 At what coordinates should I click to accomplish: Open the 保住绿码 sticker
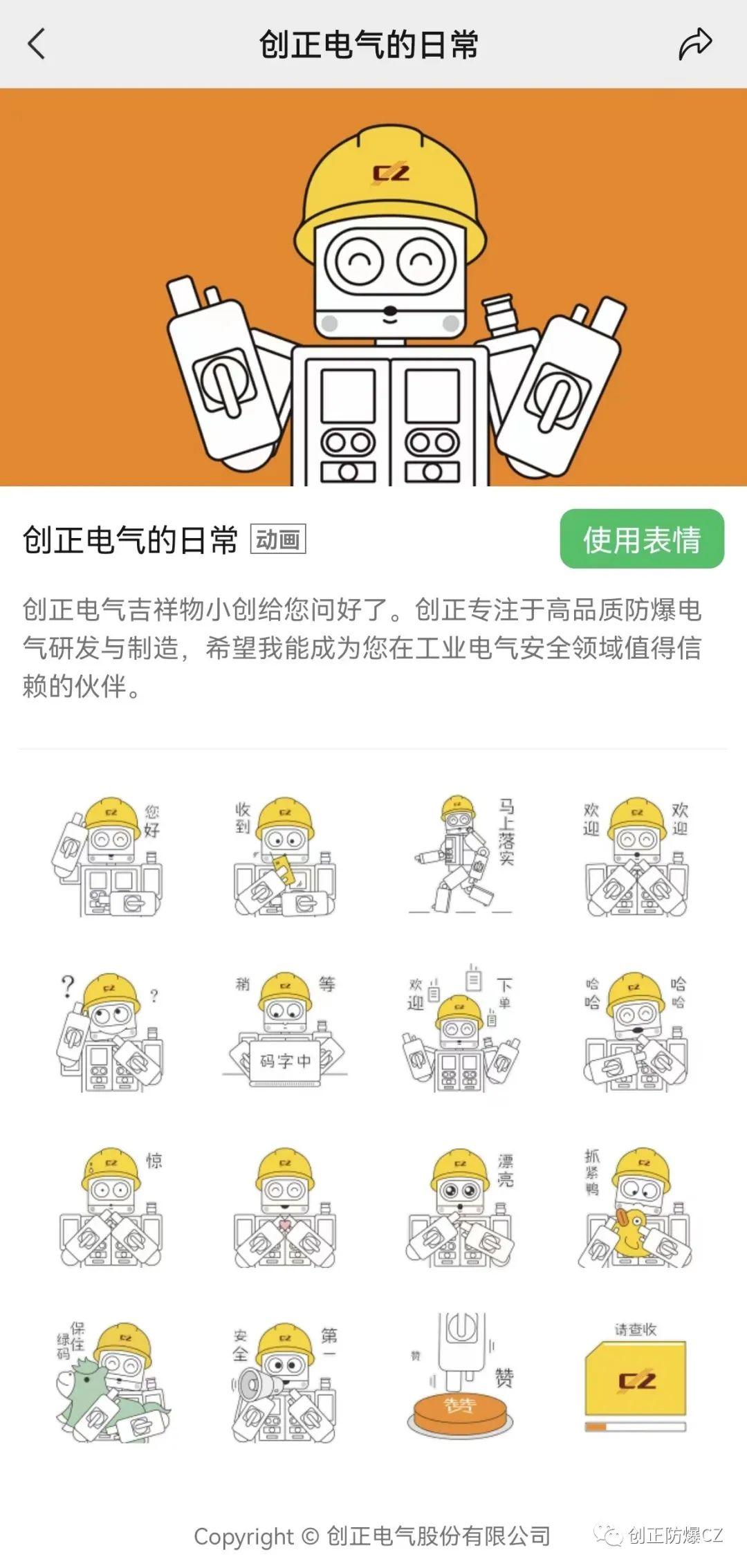(109, 1383)
